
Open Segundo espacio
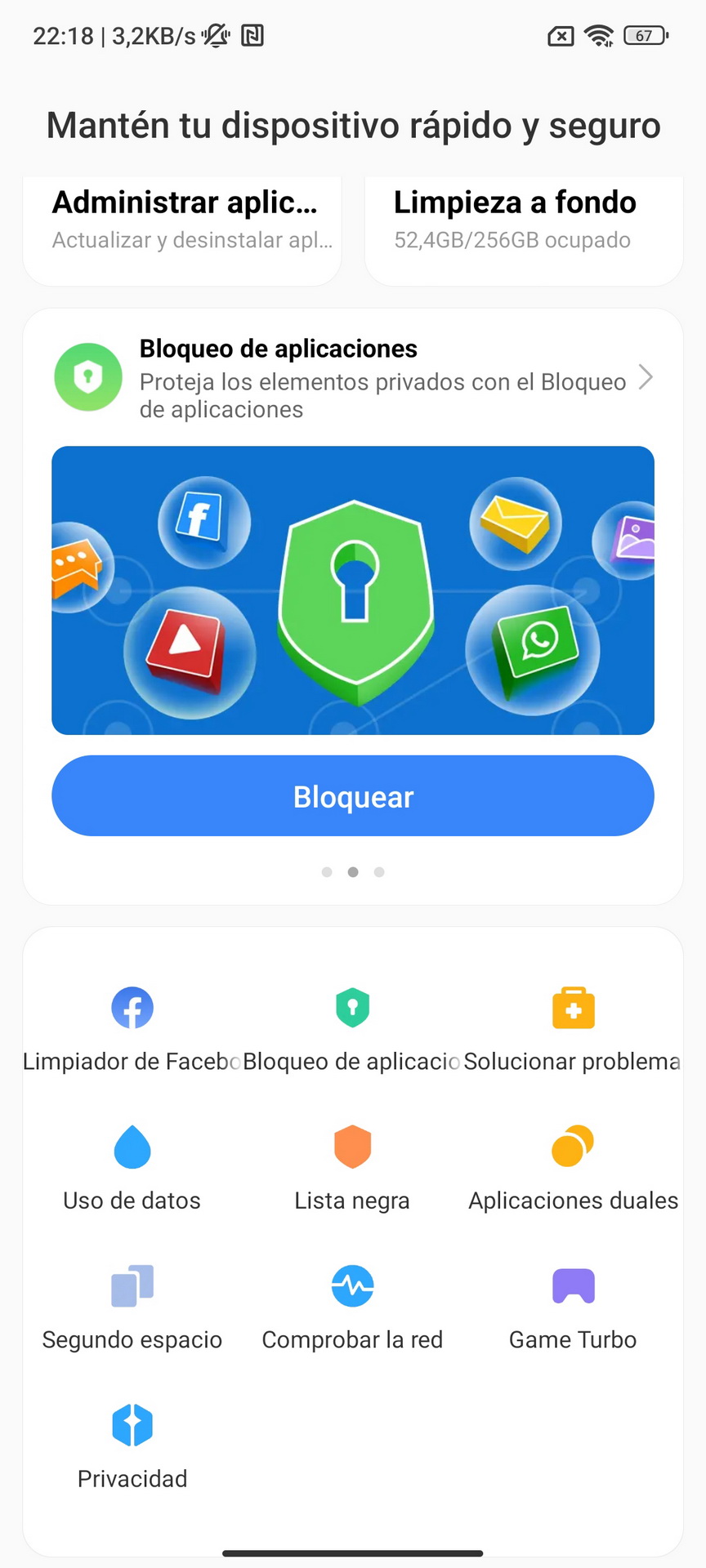pos(132,1307)
